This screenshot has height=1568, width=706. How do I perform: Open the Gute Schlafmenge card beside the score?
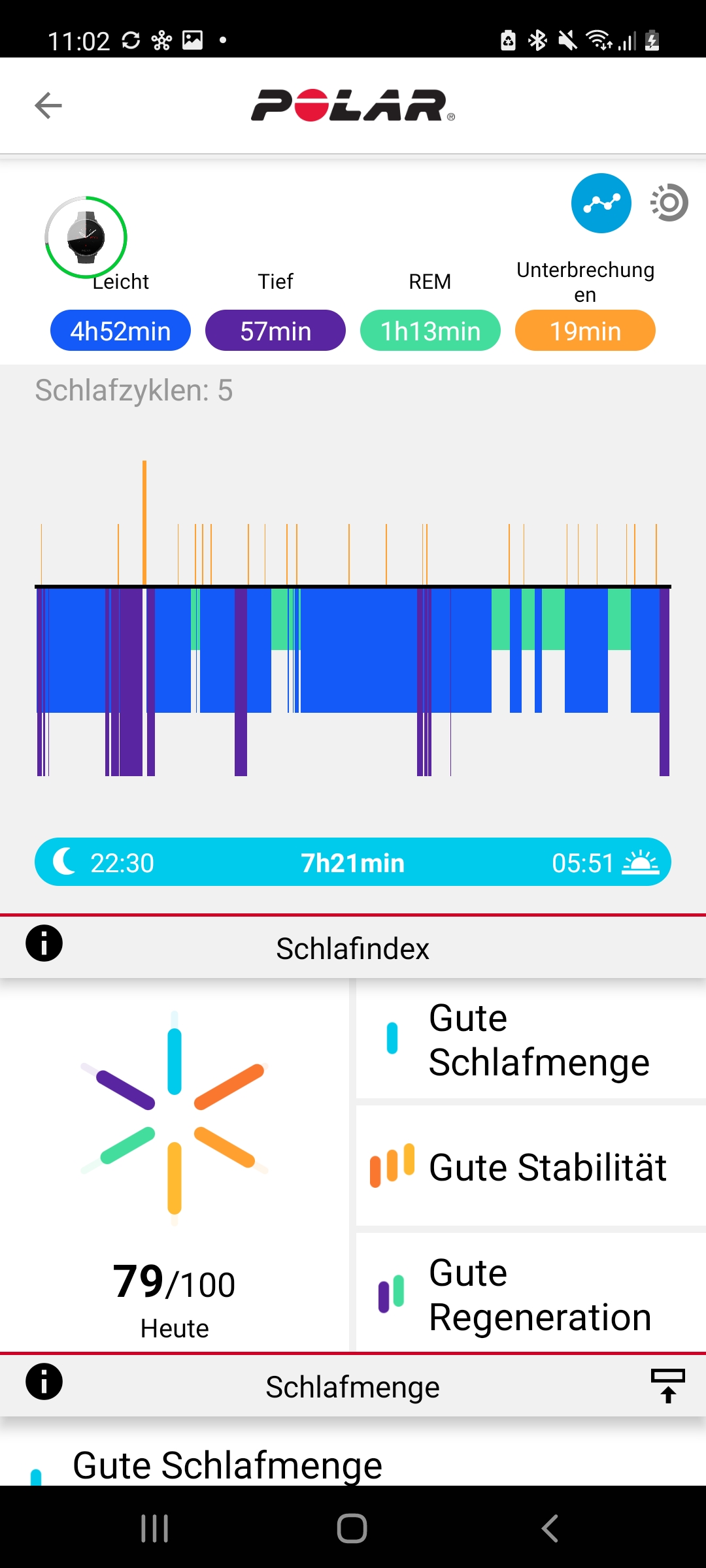531,1039
